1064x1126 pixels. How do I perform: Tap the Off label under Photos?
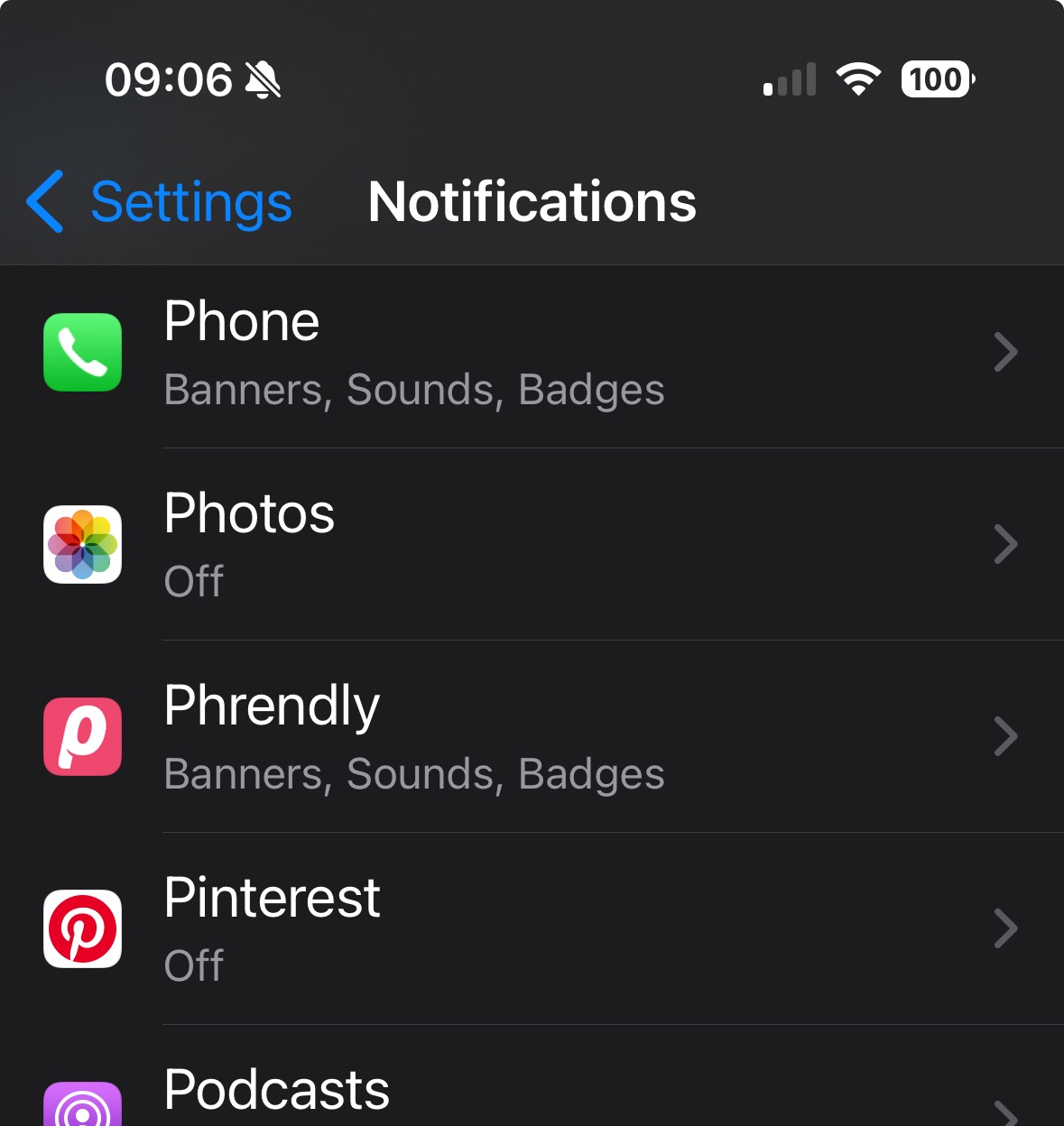coord(193,582)
